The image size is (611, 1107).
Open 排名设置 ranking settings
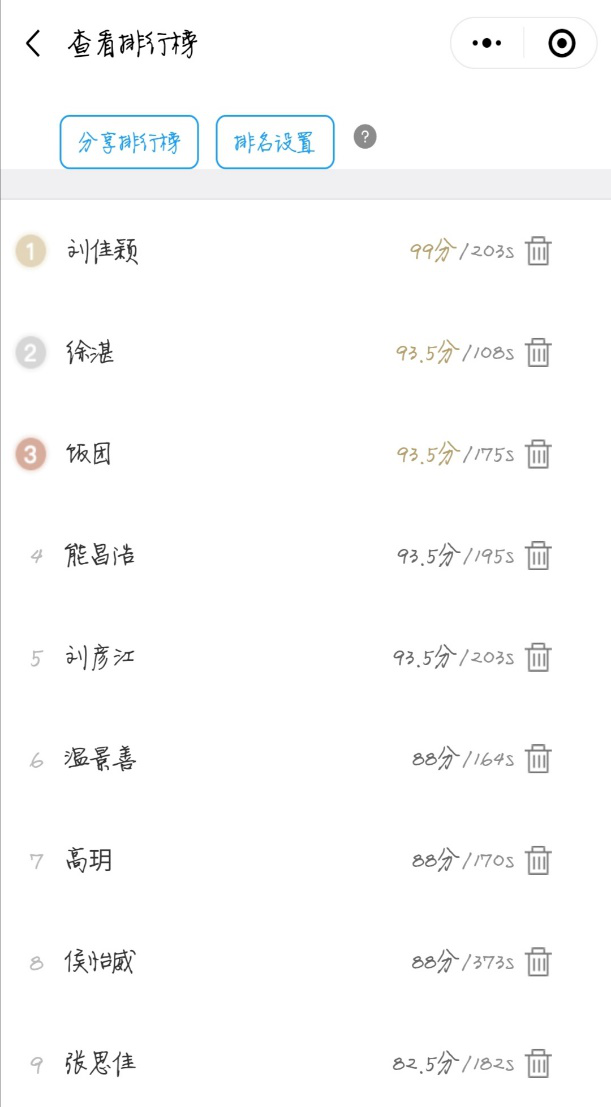(x=275, y=142)
